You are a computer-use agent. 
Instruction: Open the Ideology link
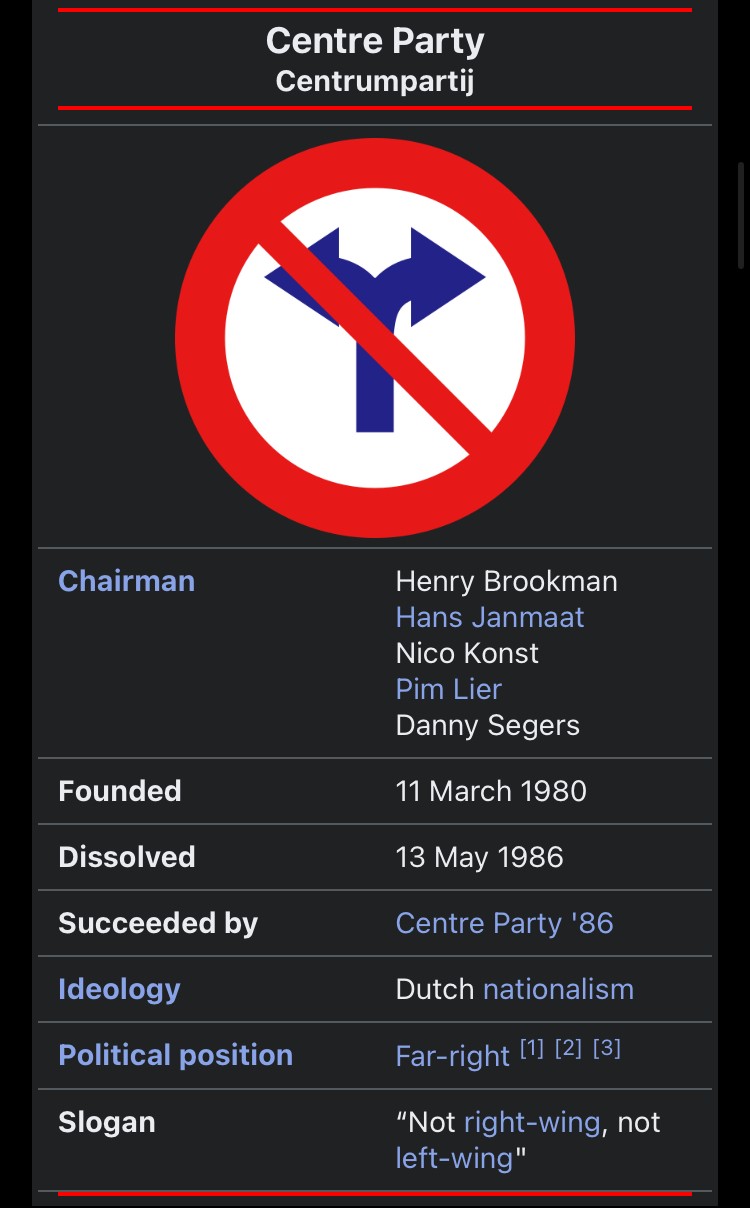[119, 990]
